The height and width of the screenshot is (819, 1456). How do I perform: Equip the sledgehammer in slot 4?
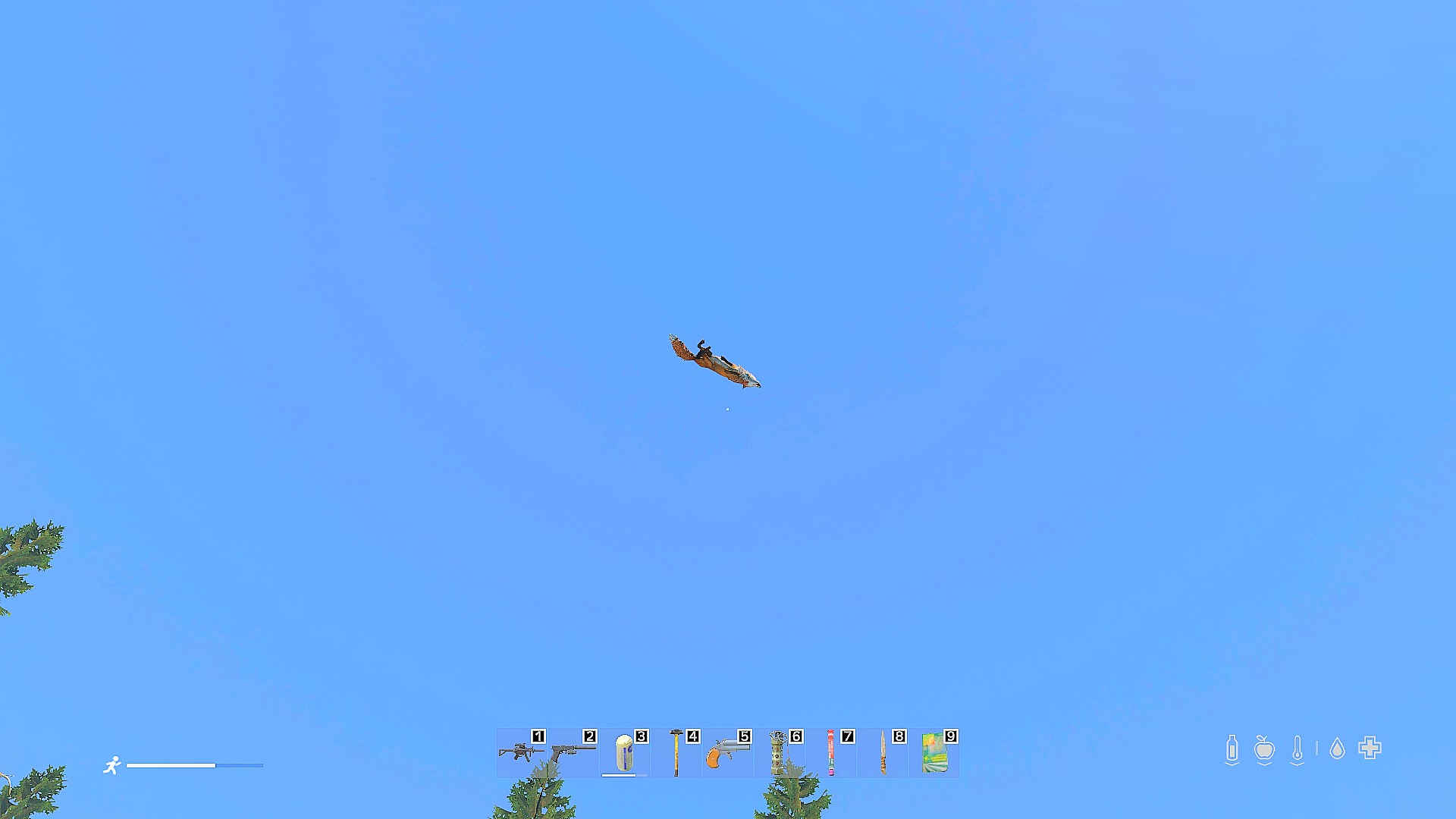676,752
